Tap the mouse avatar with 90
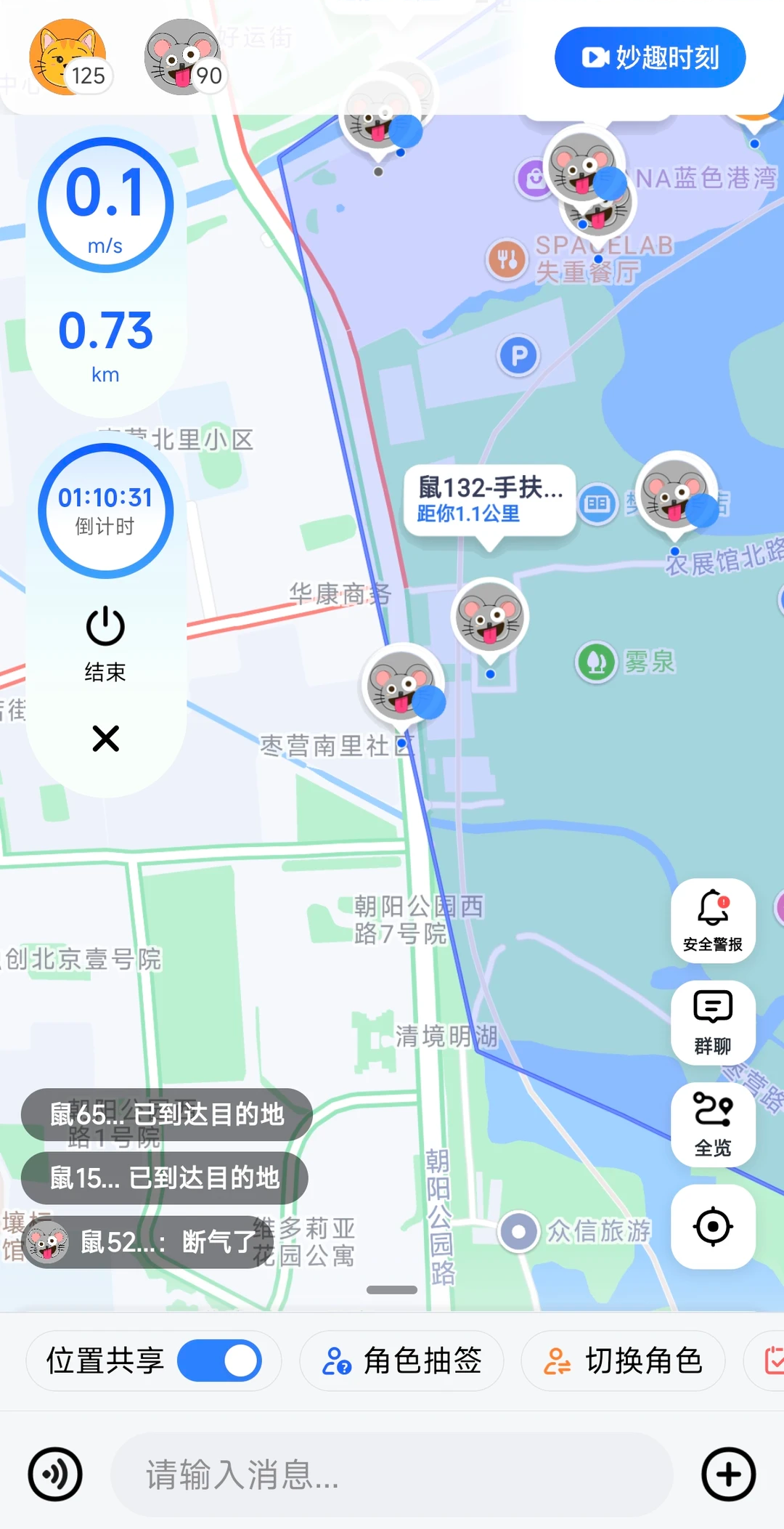Screen dimensions: 784x1529 tap(184, 57)
